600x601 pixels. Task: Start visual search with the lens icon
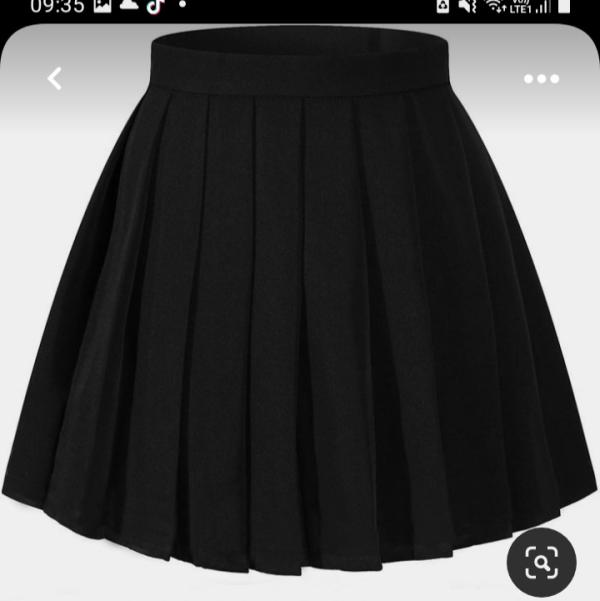(541, 563)
